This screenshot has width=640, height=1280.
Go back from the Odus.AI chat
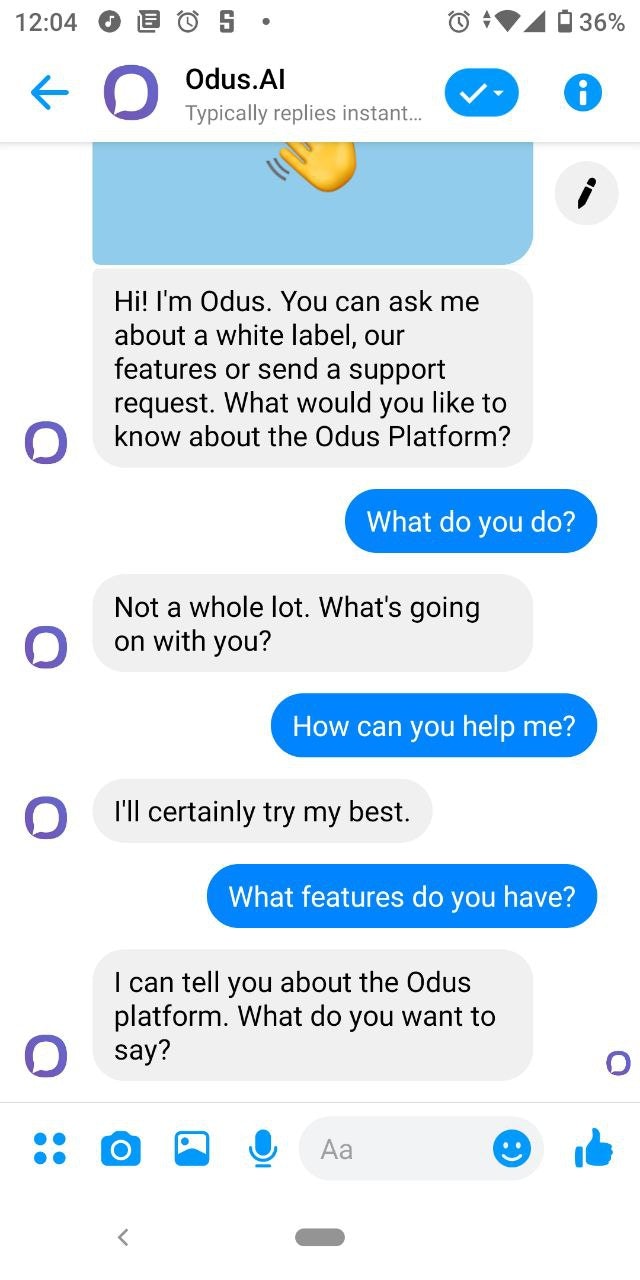49,93
